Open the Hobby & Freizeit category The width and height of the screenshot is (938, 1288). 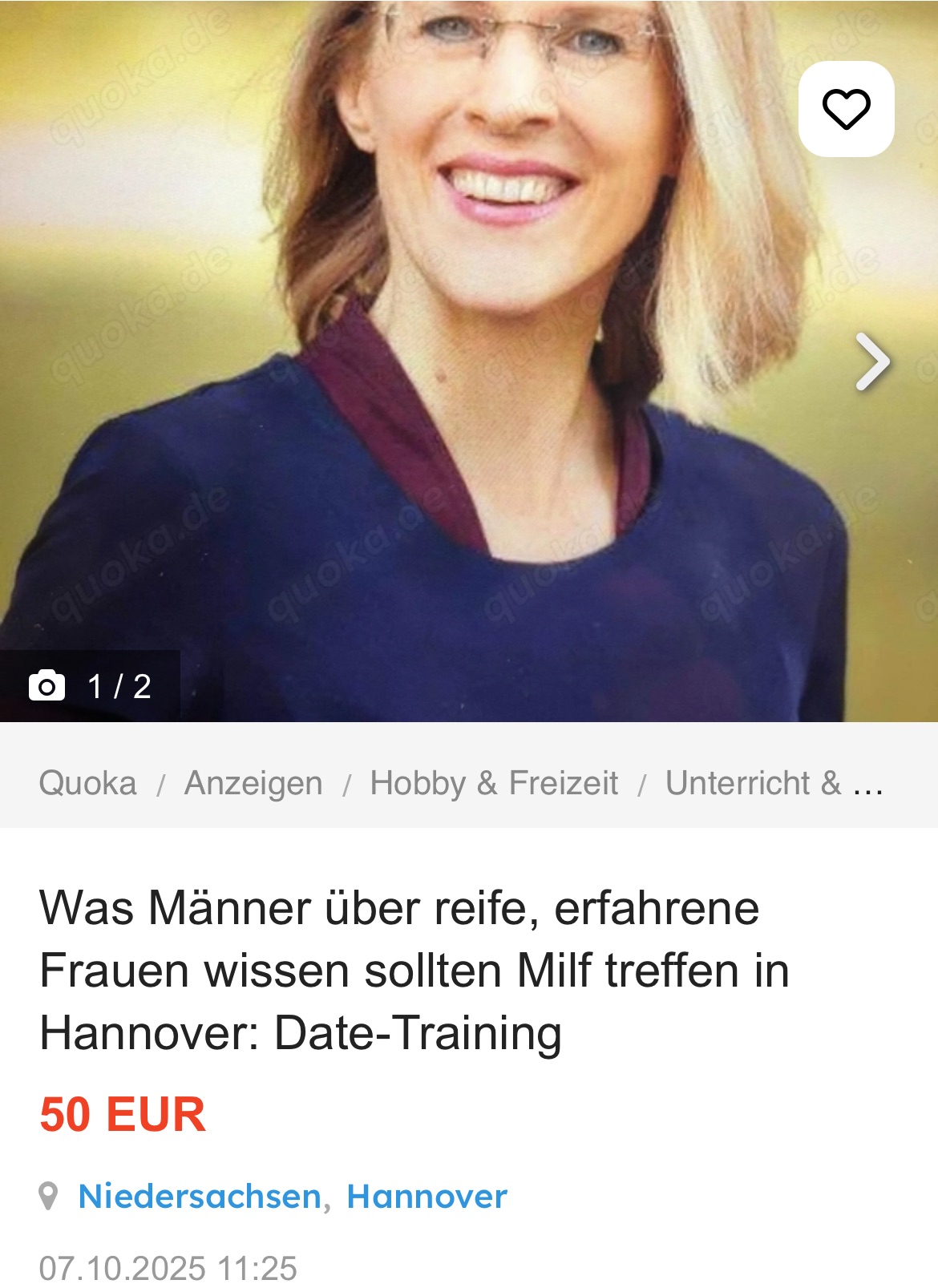pos(494,783)
